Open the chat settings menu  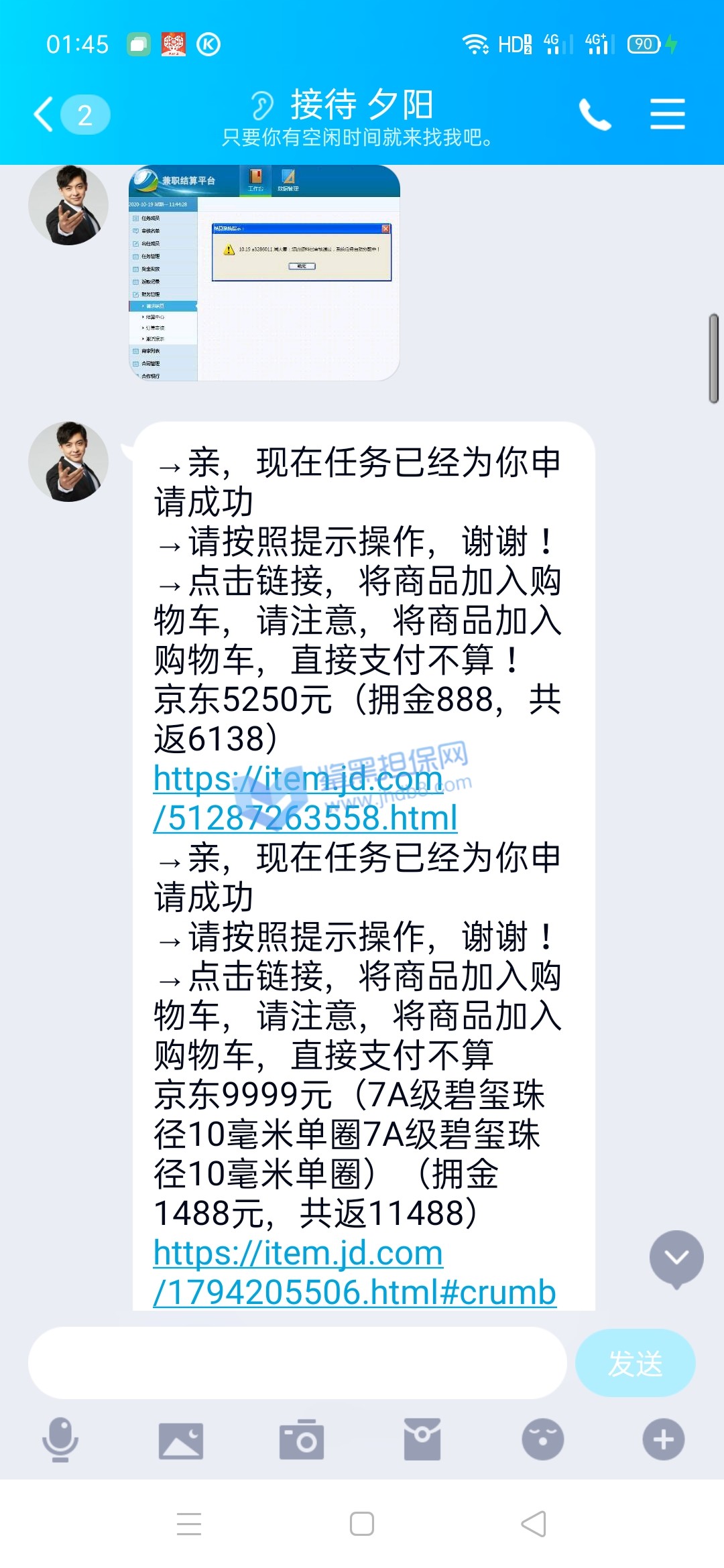tap(667, 114)
